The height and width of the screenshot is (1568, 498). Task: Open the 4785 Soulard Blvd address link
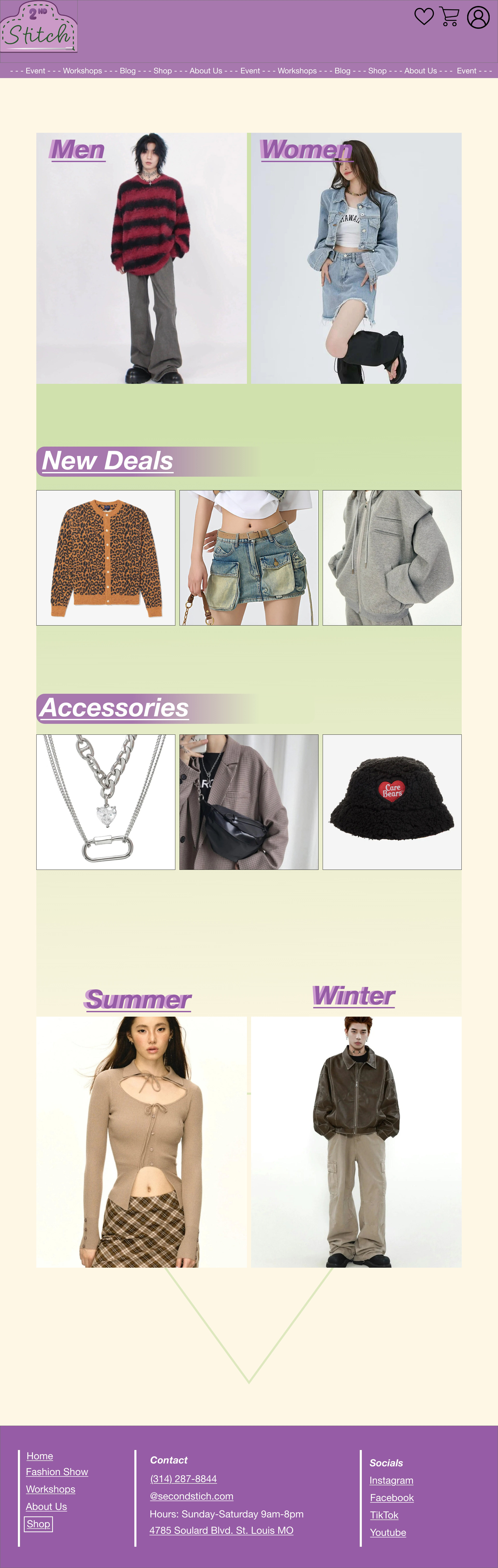(x=222, y=1530)
